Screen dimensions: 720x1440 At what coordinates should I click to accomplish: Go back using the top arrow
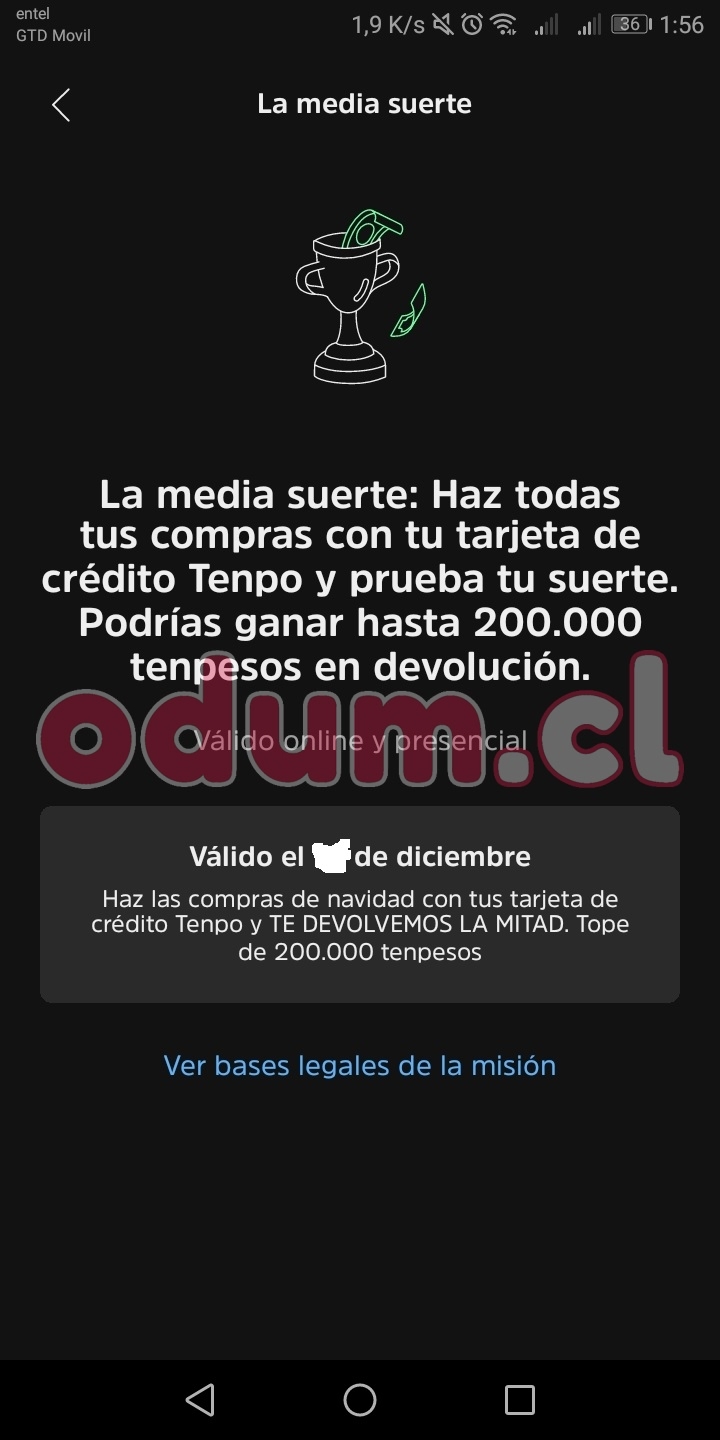(61, 105)
